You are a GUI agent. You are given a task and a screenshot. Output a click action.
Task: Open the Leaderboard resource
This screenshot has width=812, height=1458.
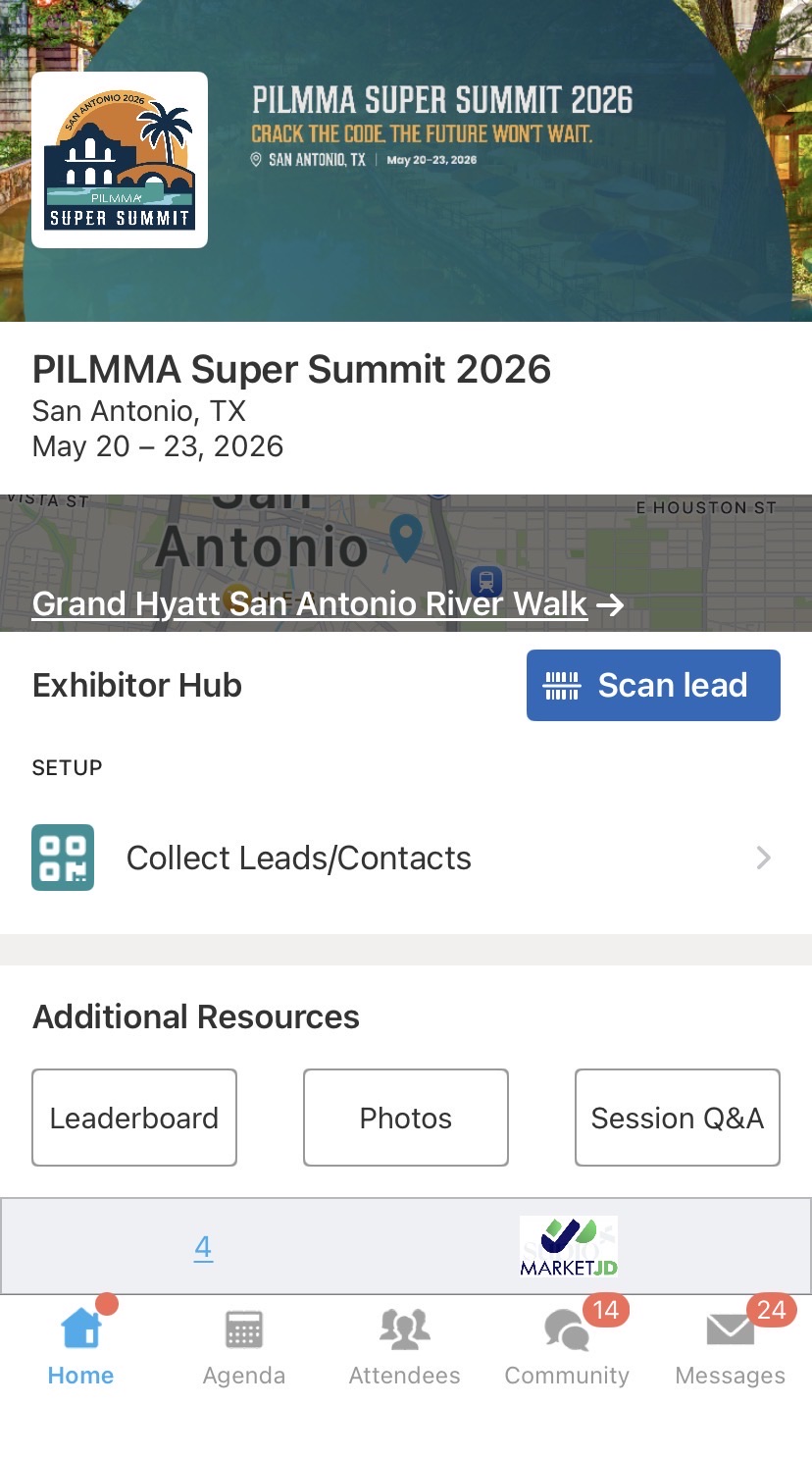[x=134, y=1118]
